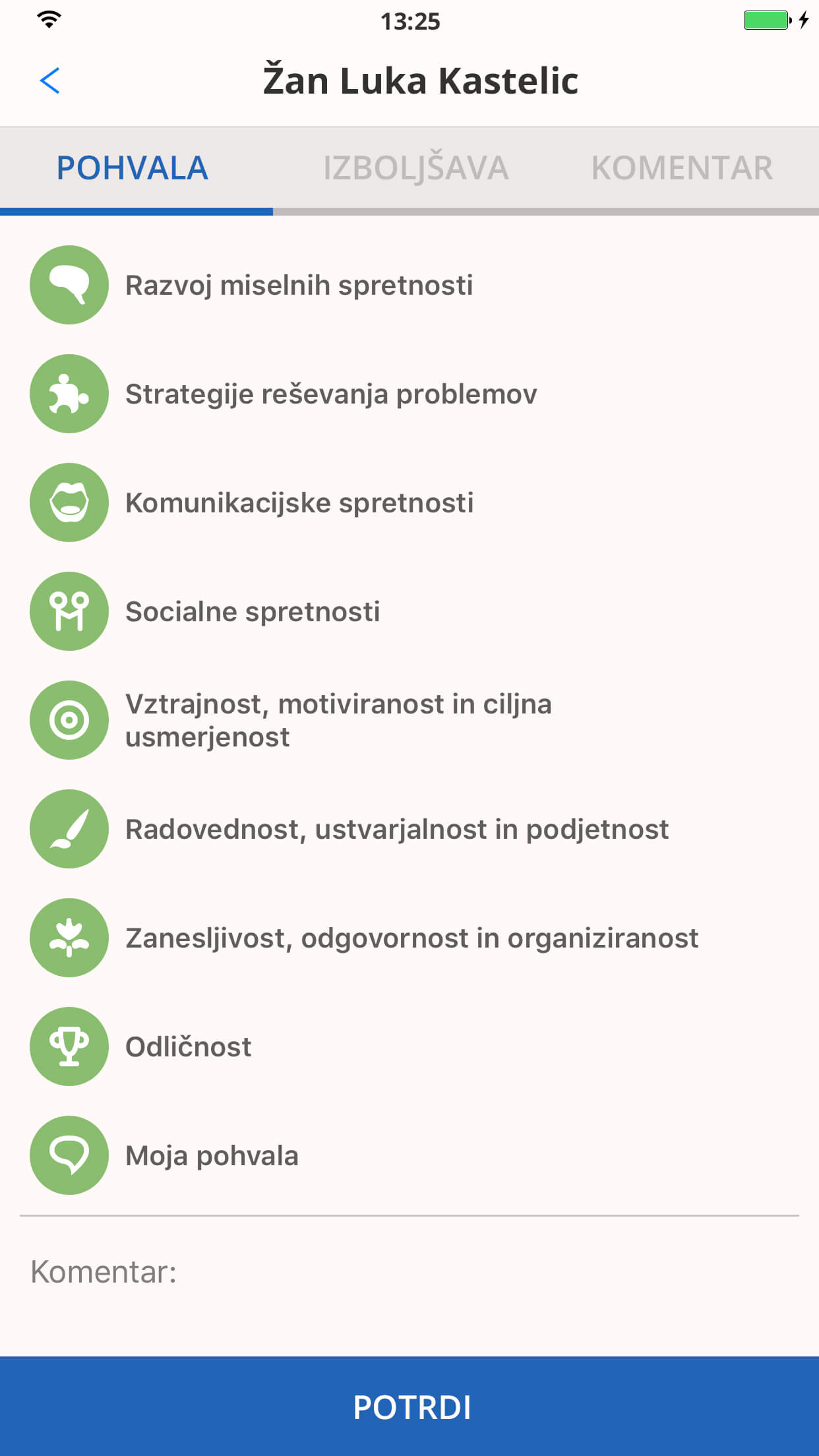Toggle the Socialne spretnosti selection
The width and height of the screenshot is (819, 1456).
pyautogui.click(x=253, y=611)
